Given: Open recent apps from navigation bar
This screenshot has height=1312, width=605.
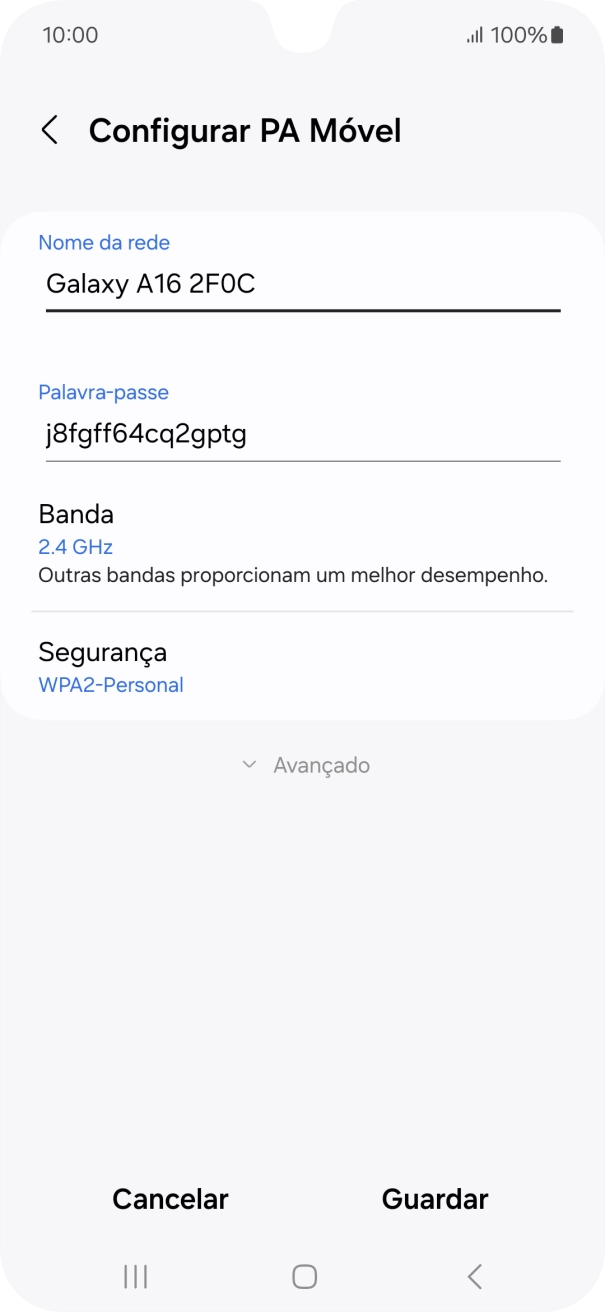Looking at the screenshot, I should 135,1276.
